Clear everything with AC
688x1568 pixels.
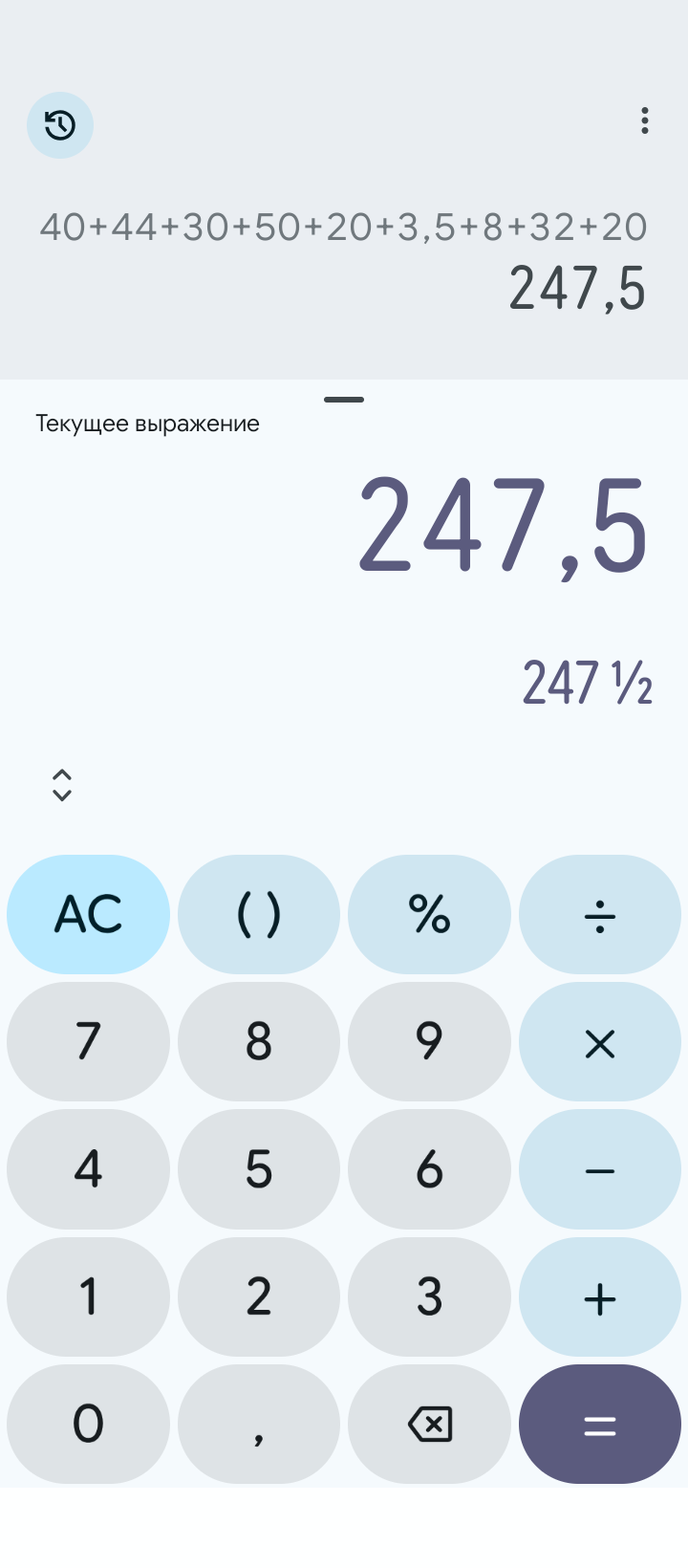[x=88, y=914]
